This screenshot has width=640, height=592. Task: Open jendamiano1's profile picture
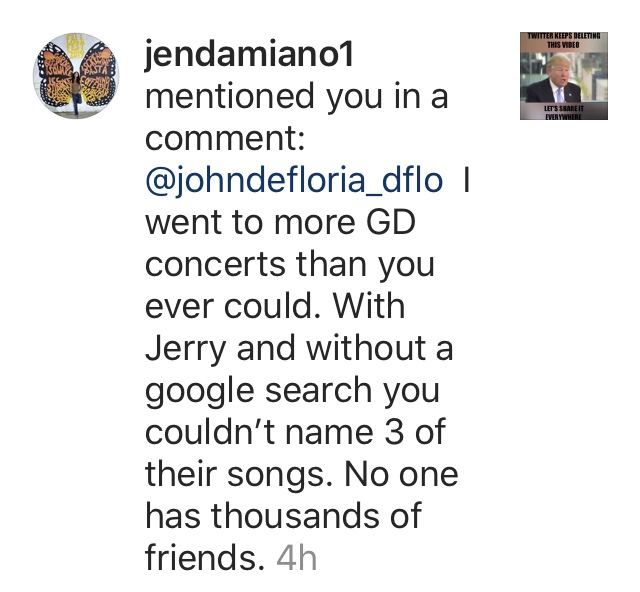(x=78, y=80)
